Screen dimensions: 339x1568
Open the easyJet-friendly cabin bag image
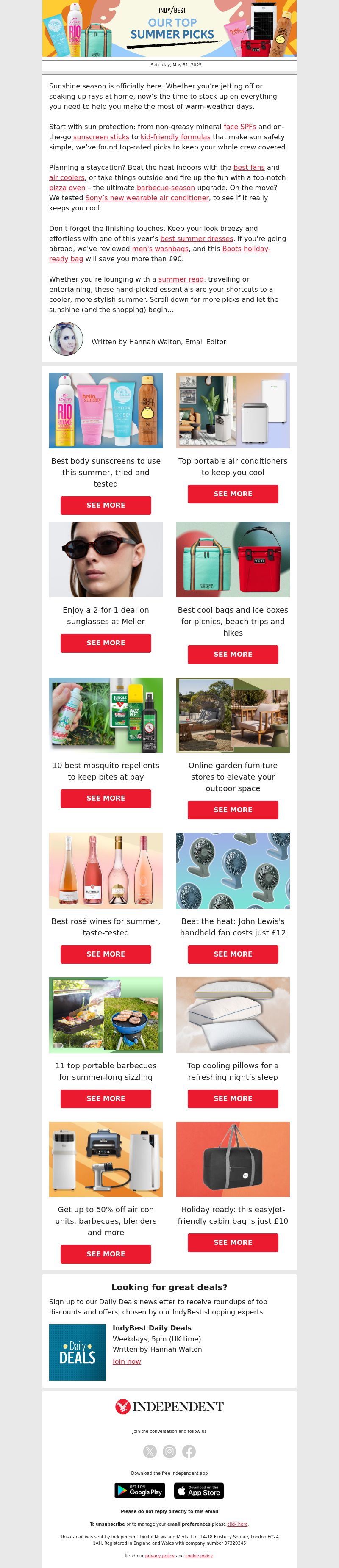233,1159
